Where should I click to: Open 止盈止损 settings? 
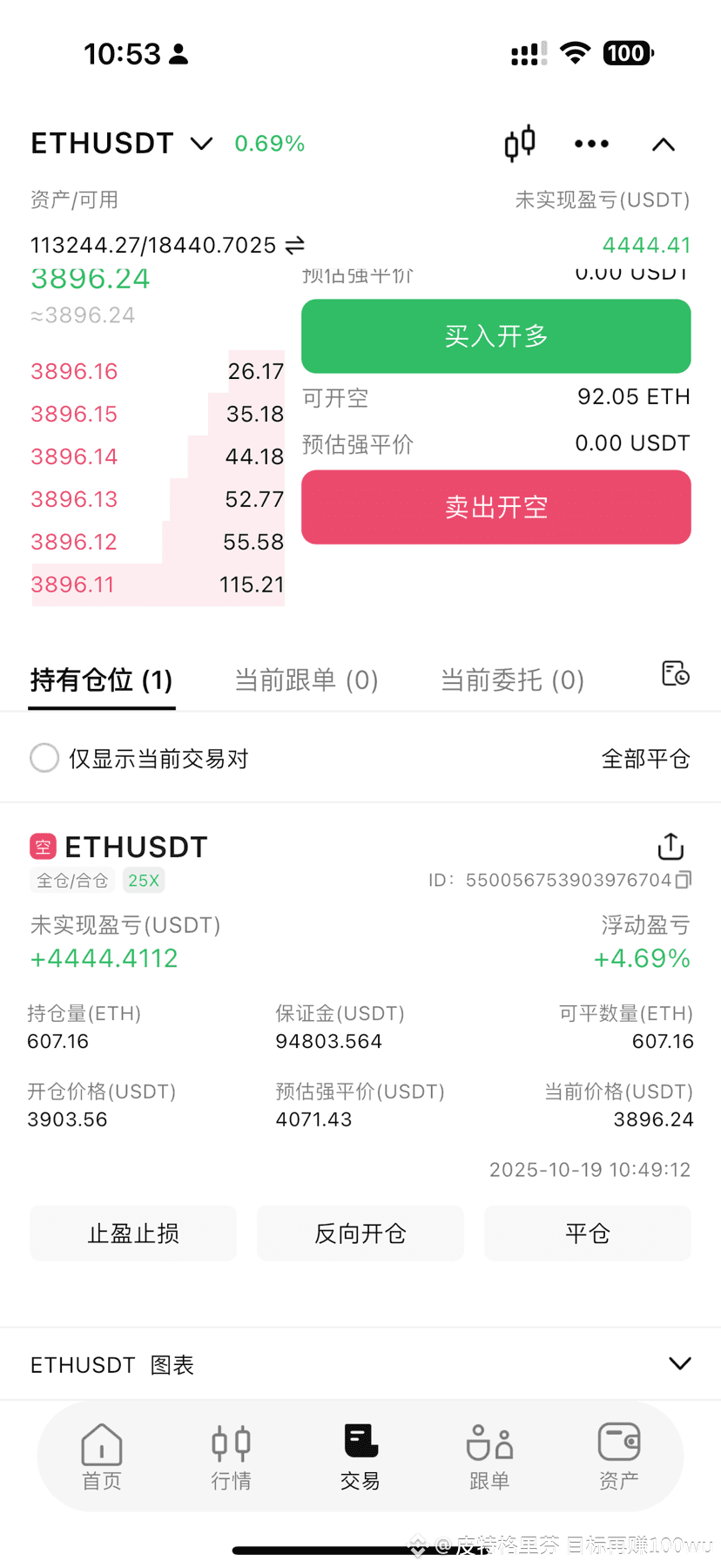pos(133,1233)
